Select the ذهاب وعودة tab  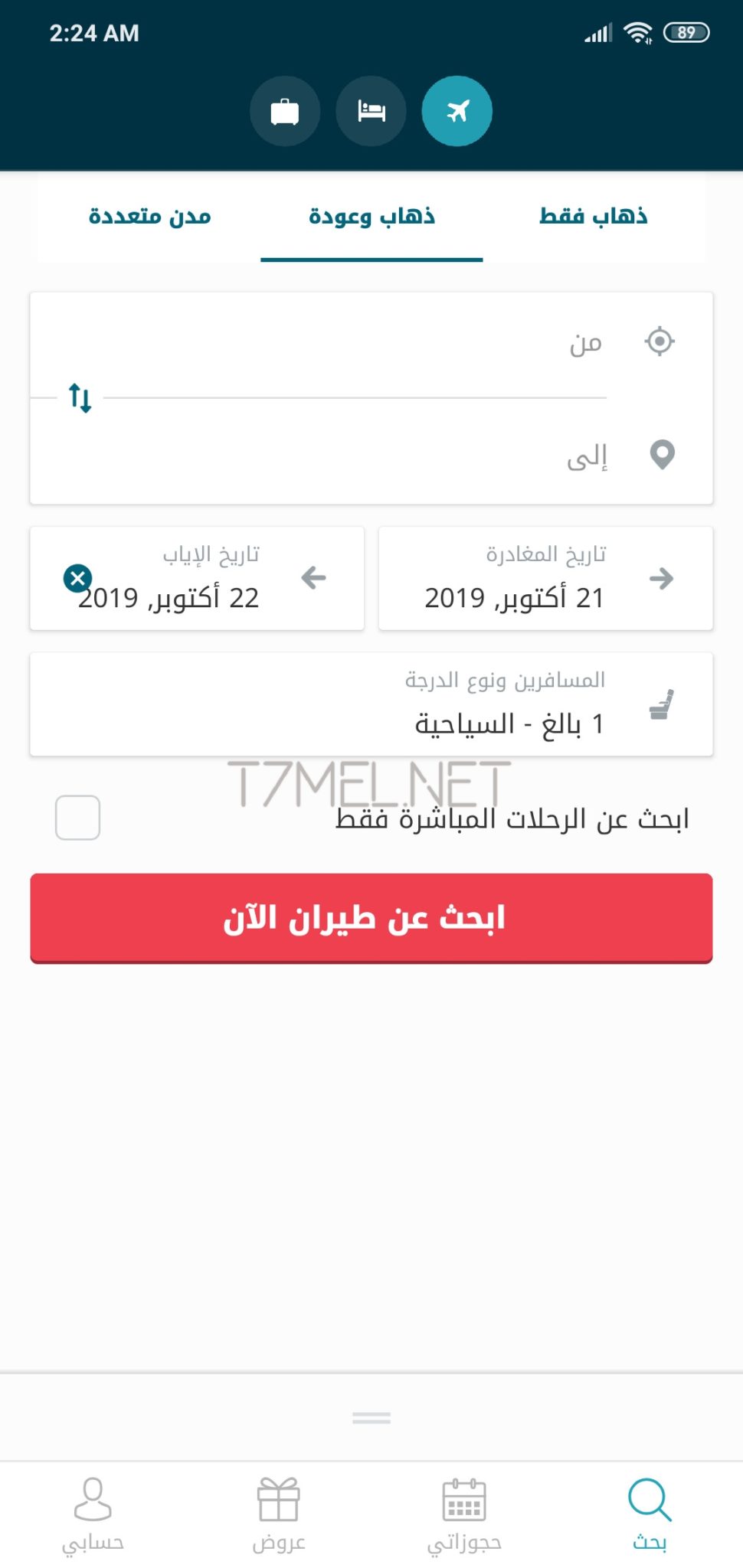click(371, 217)
